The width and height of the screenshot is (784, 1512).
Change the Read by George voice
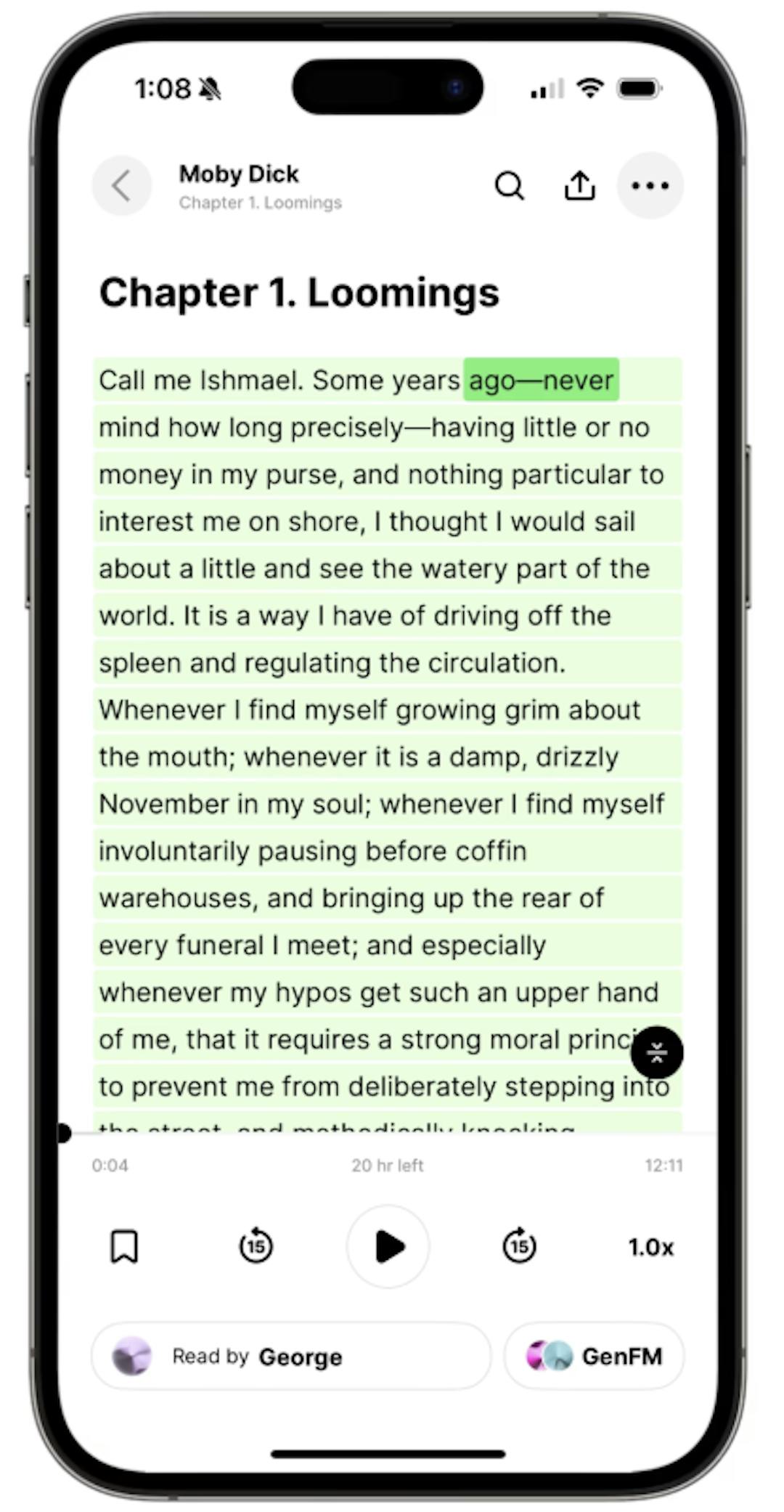pos(292,1357)
